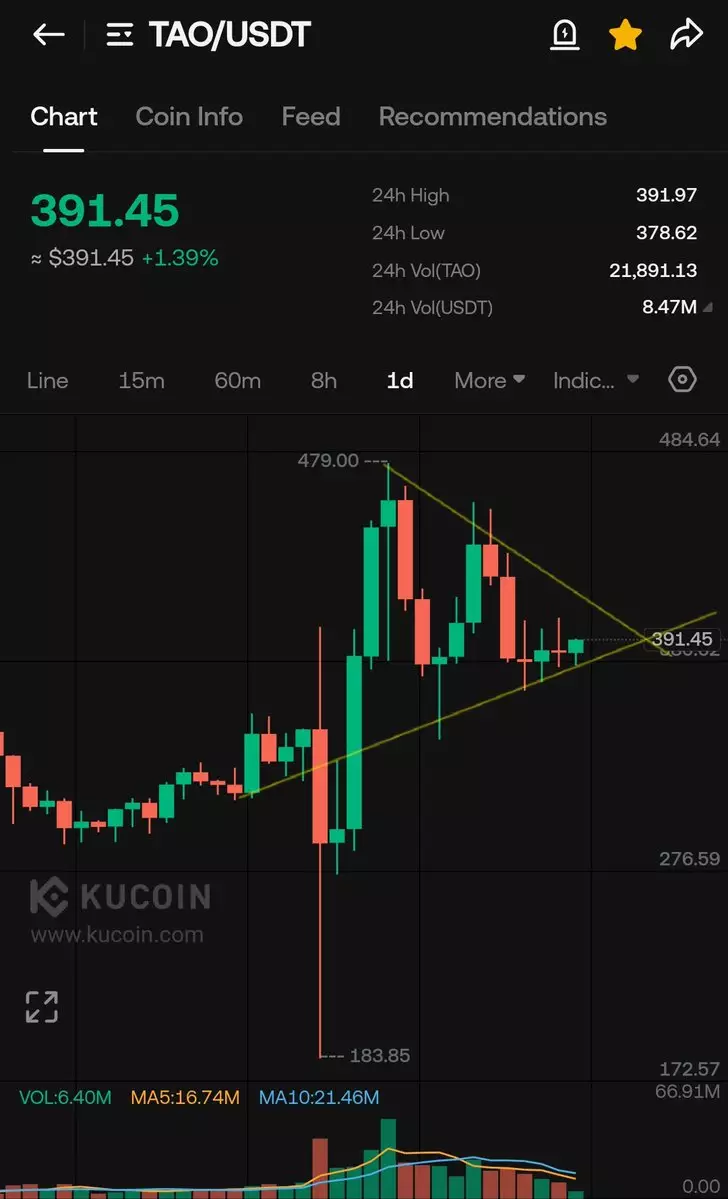Open the Feed tab
Screen dimensions: 728x1199
click(310, 117)
